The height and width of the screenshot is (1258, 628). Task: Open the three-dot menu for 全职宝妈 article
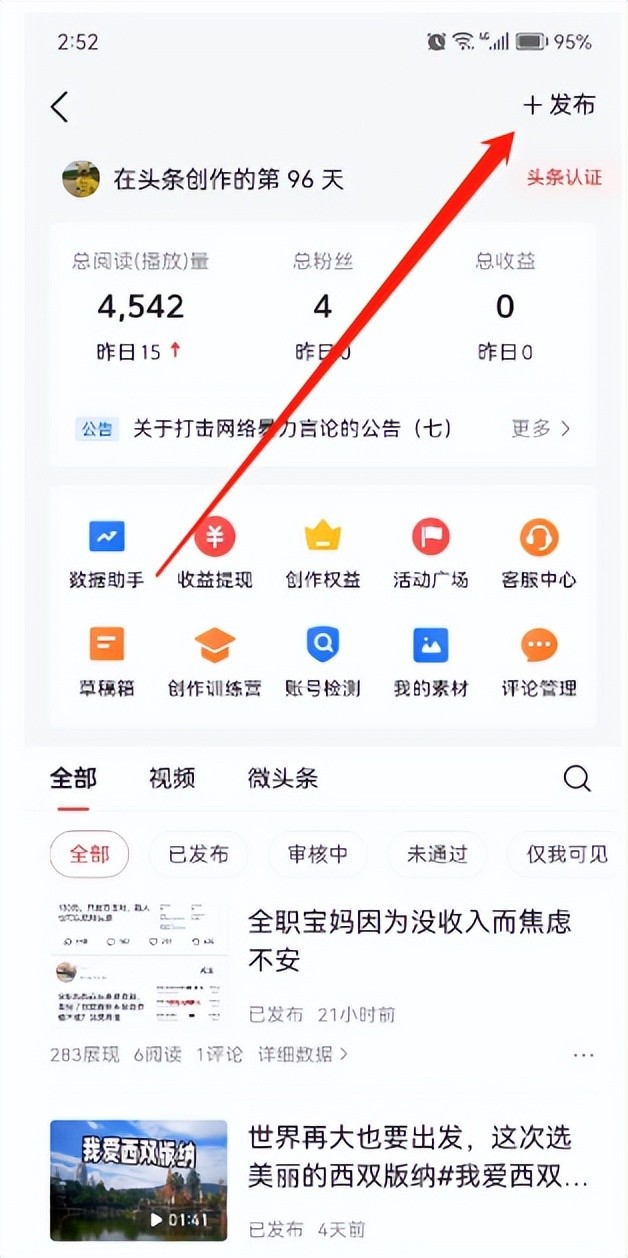[x=584, y=1055]
